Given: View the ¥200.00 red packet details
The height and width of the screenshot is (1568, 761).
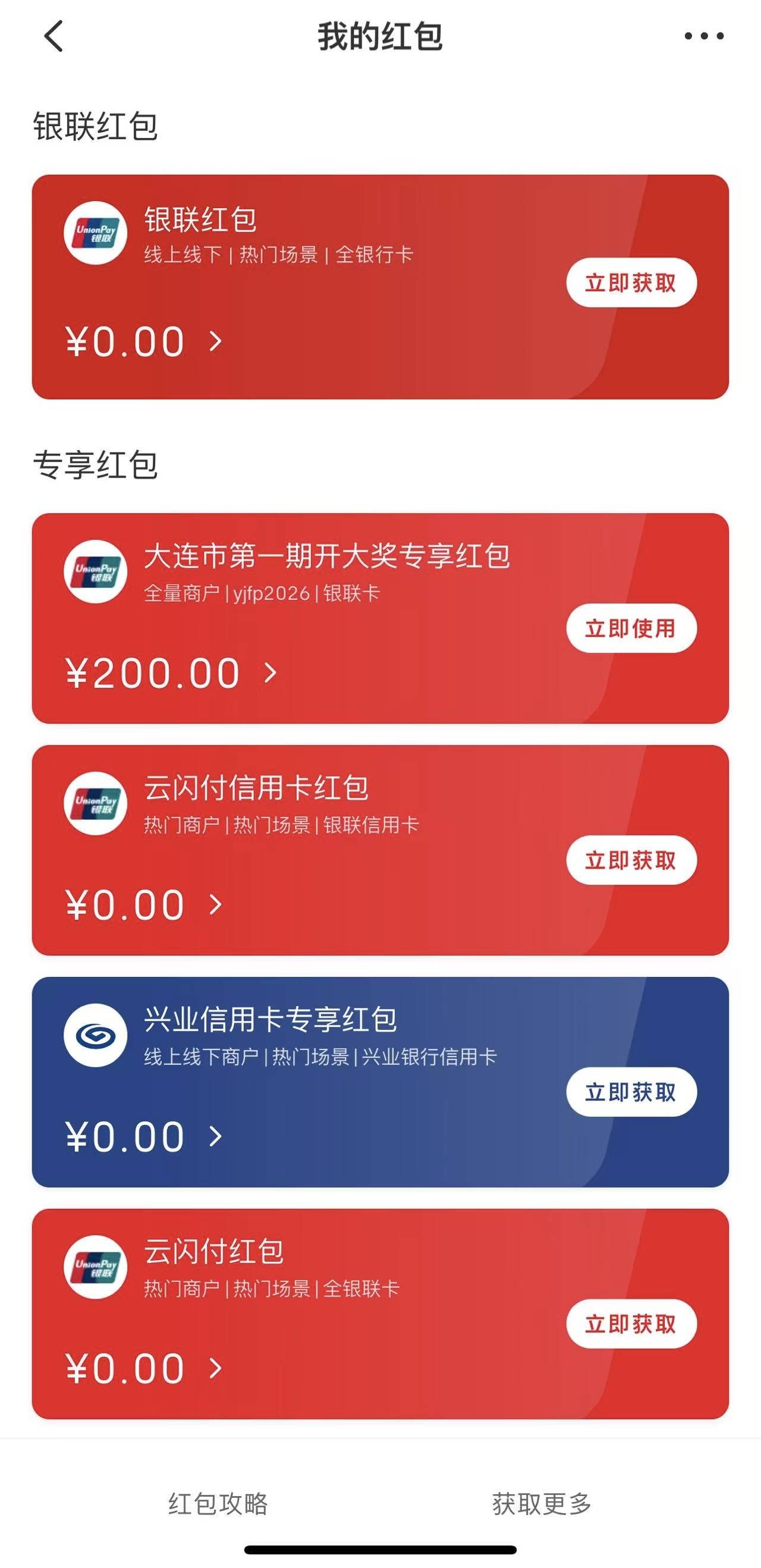Looking at the screenshot, I should (171, 673).
